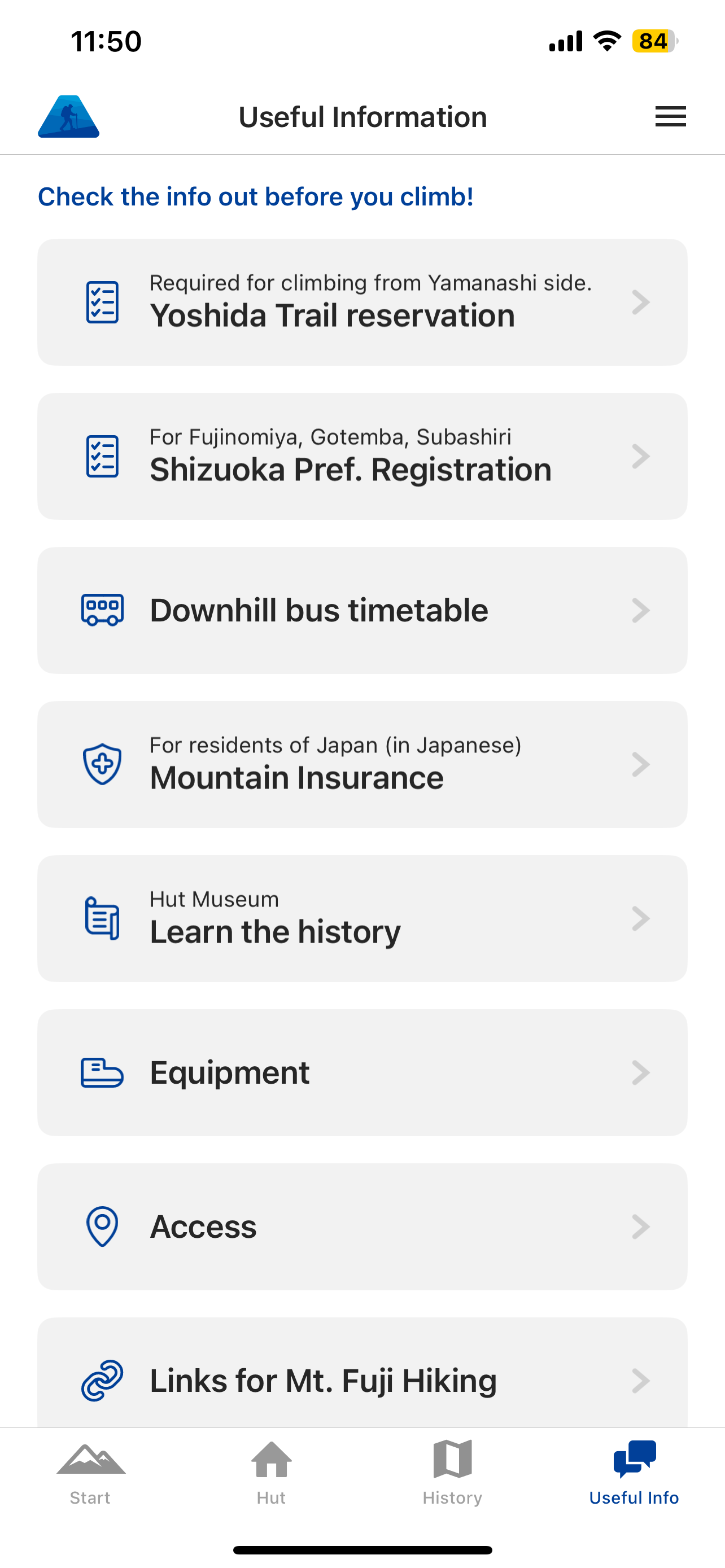
Task: Open the hamburger menu
Action: click(670, 116)
